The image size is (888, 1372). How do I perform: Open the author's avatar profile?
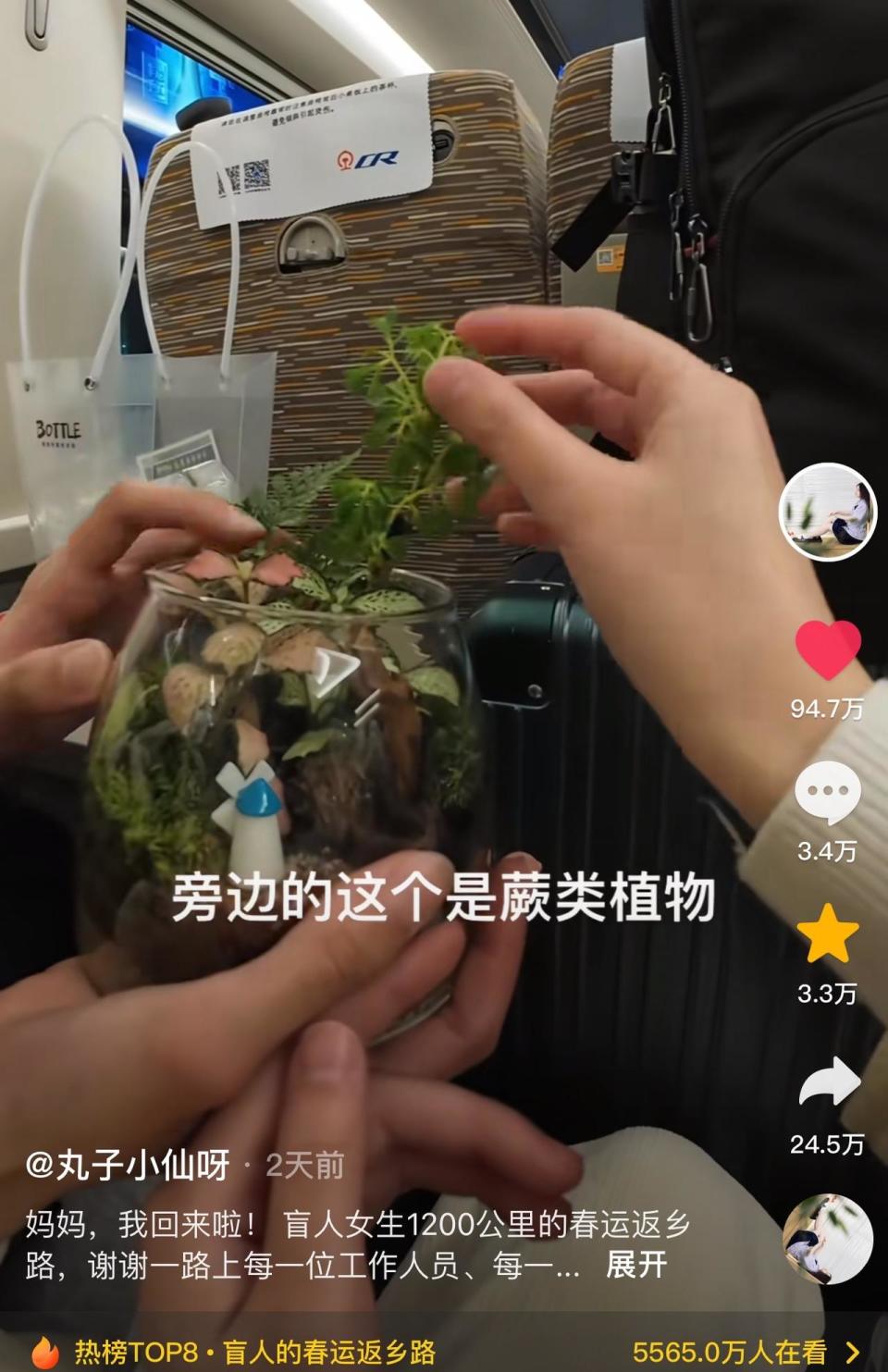(827, 512)
